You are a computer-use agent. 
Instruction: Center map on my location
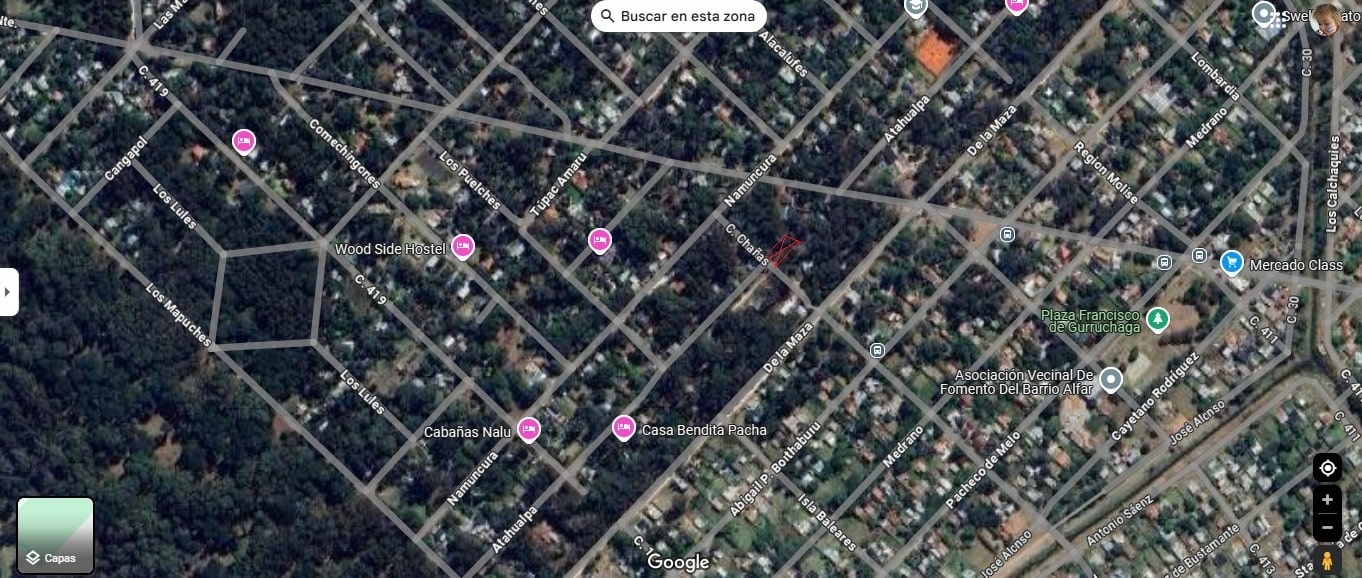point(1327,468)
